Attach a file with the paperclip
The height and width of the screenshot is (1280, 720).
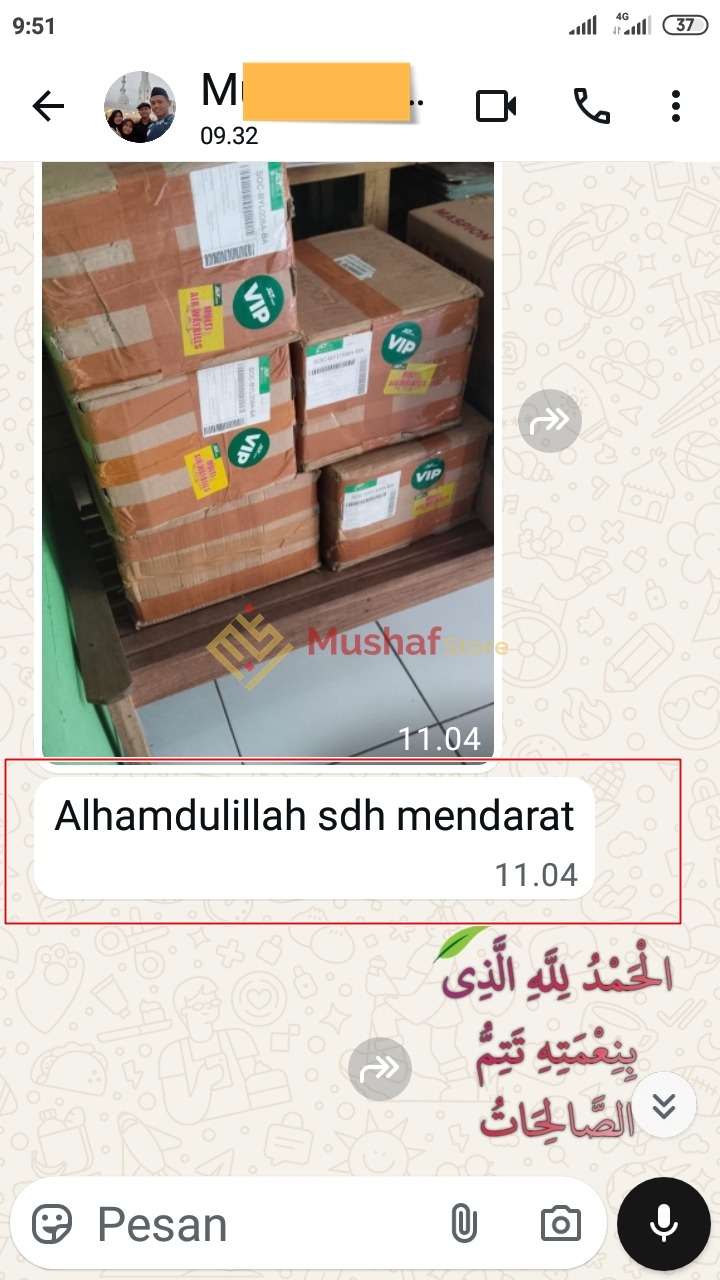pyautogui.click(x=461, y=1224)
